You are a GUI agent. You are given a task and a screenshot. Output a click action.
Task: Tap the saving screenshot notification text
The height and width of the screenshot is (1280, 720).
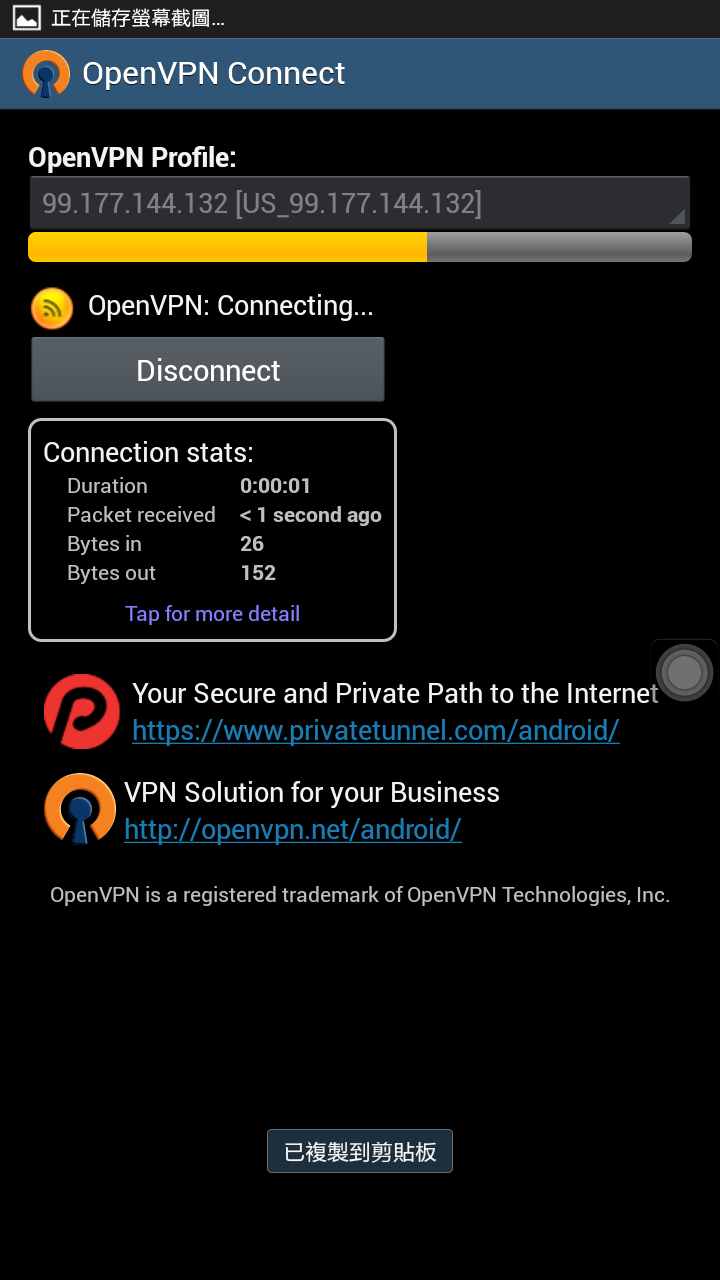[120, 17]
